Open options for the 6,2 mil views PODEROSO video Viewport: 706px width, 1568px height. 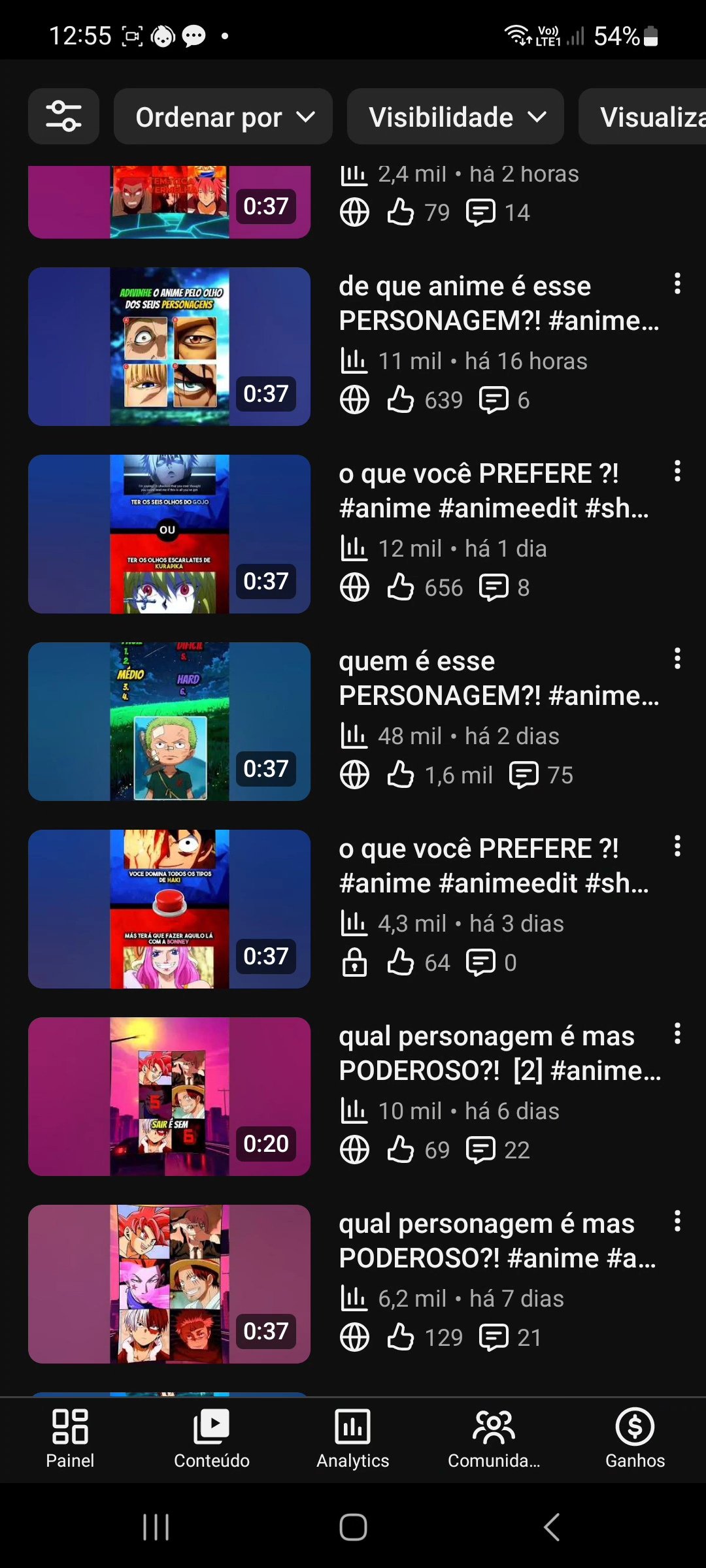coord(677,1221)
